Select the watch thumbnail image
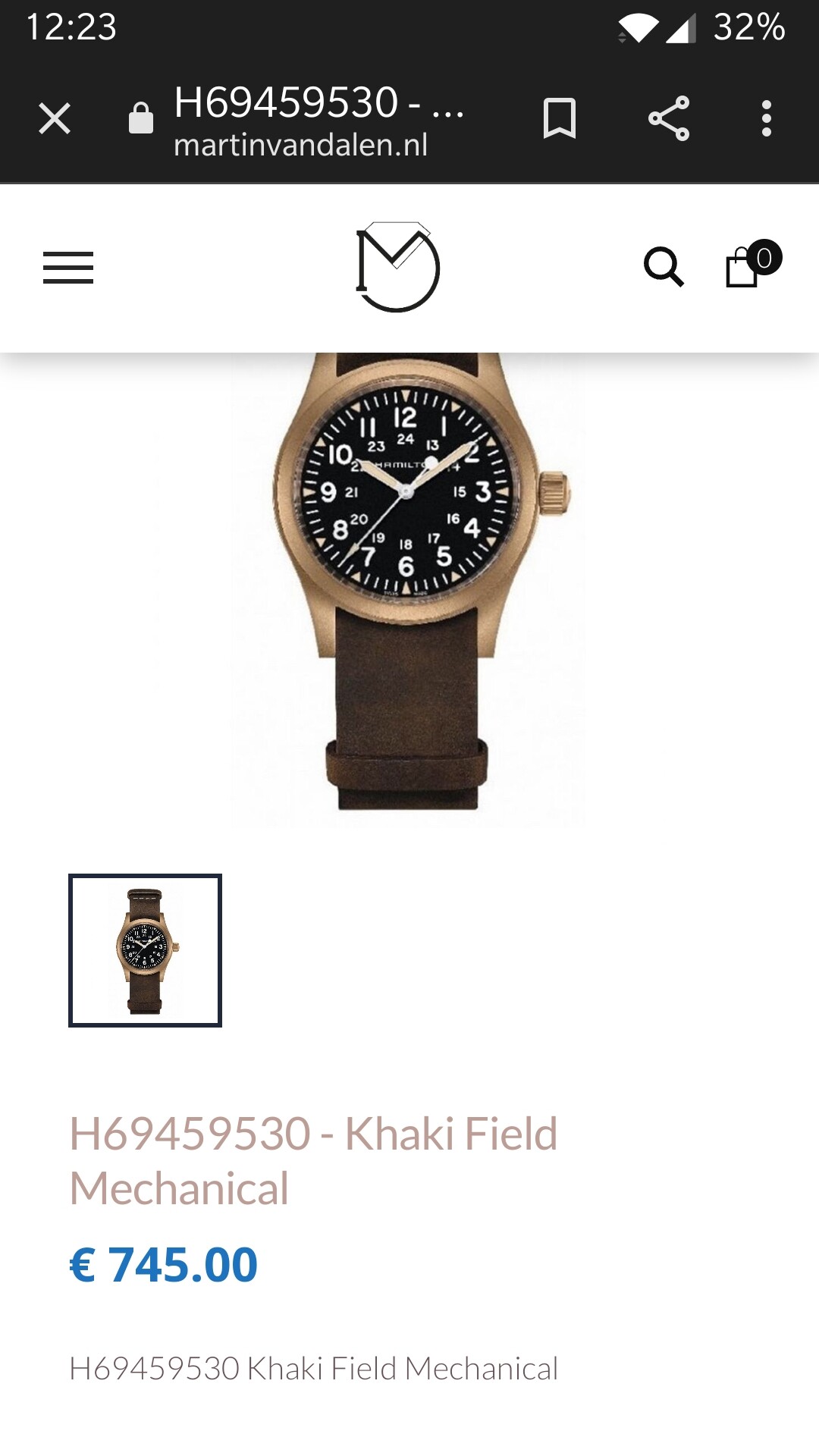 (x=145, y=950)
